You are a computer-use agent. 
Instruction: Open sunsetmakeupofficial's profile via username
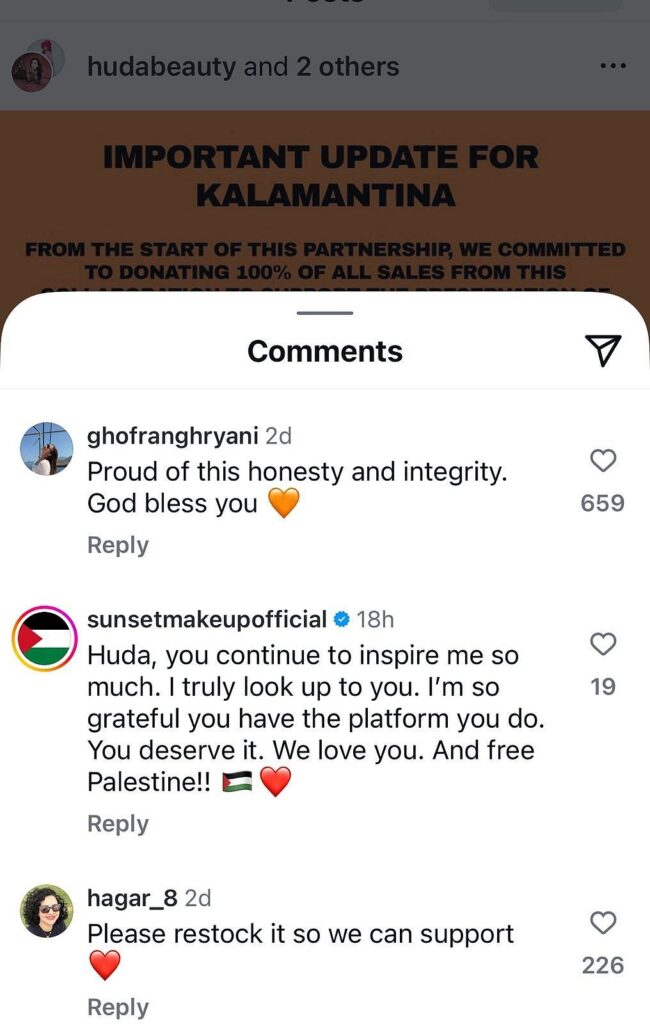[x=207, y=619]
